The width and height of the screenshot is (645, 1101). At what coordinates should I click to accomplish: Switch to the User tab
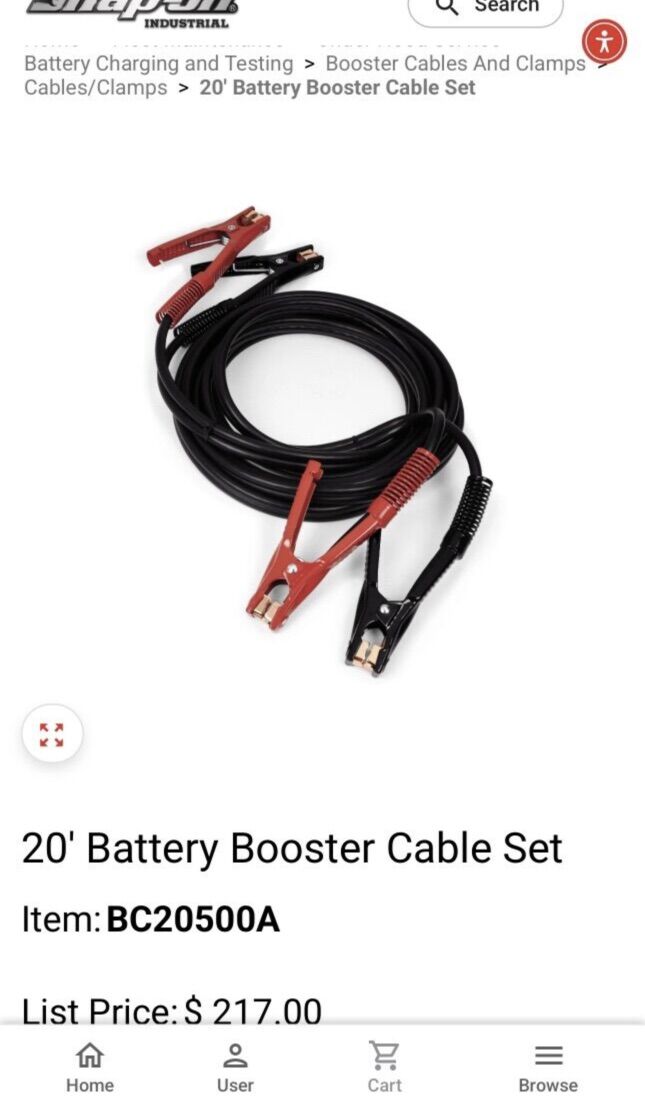click(235, 1066)
